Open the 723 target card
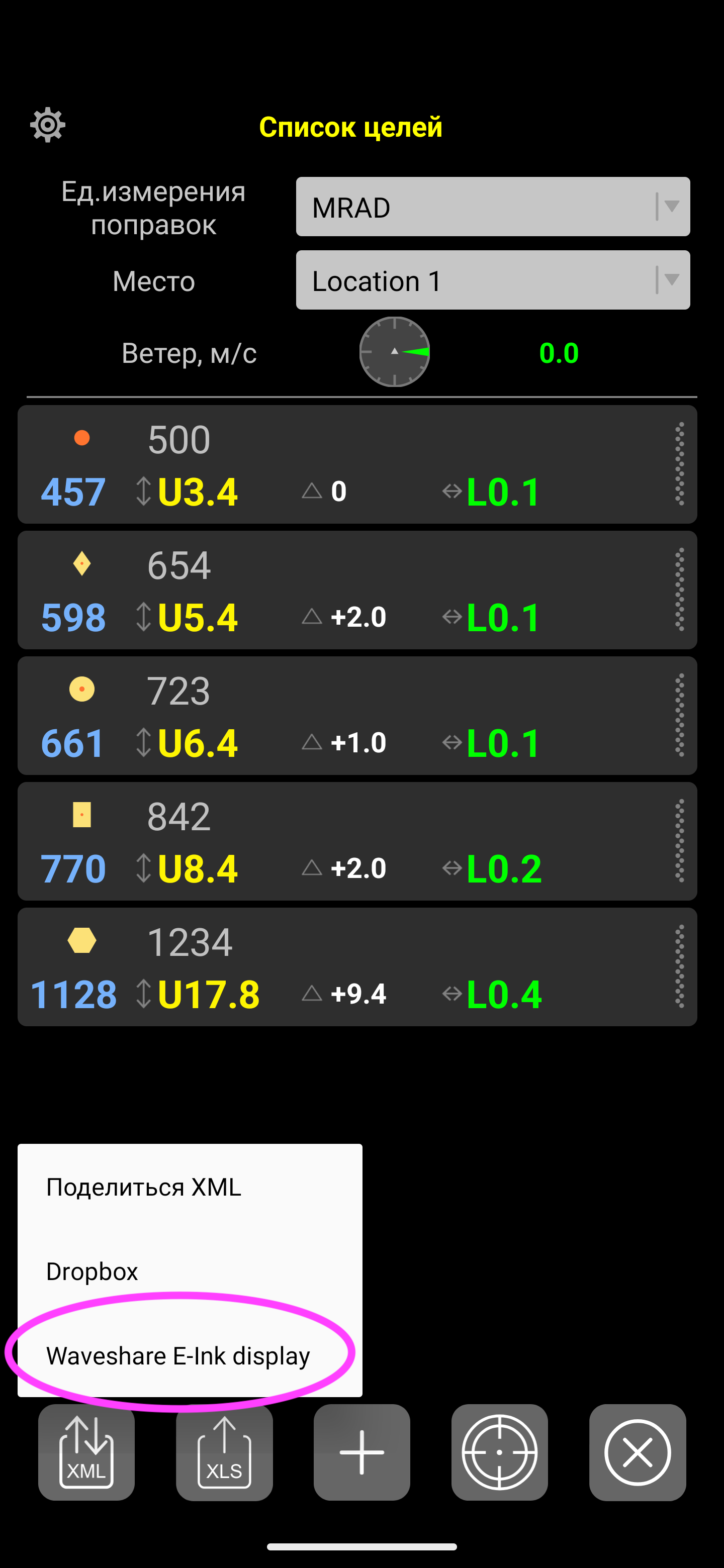The height and width of the screenshot is (1568, 724). coord(357,716)
